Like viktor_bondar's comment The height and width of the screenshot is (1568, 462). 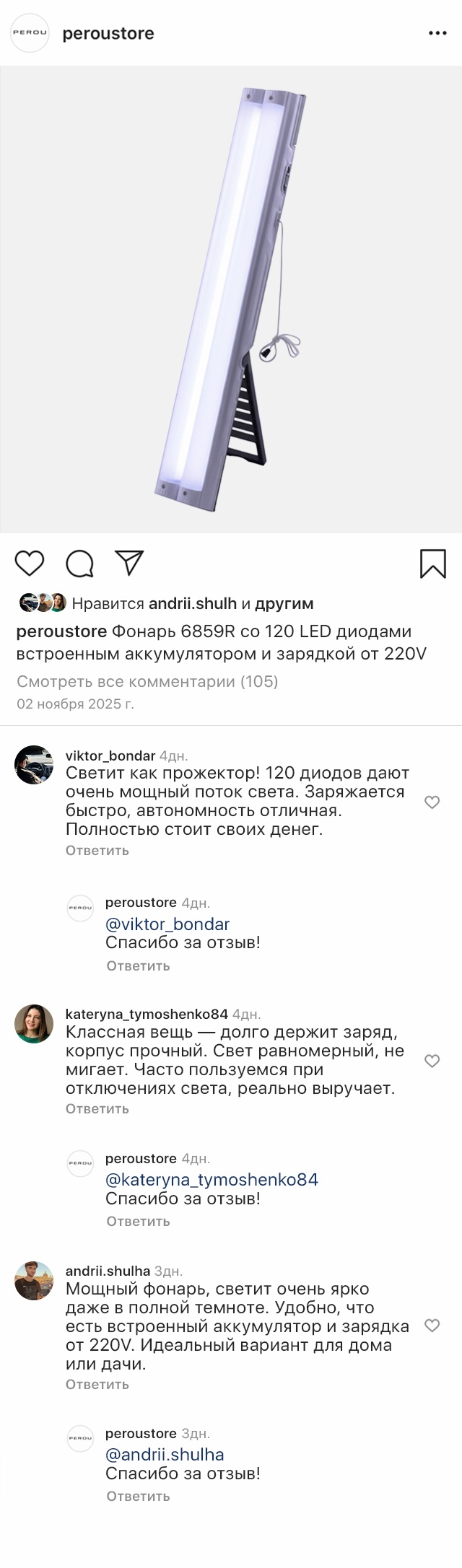click(432, 802)
